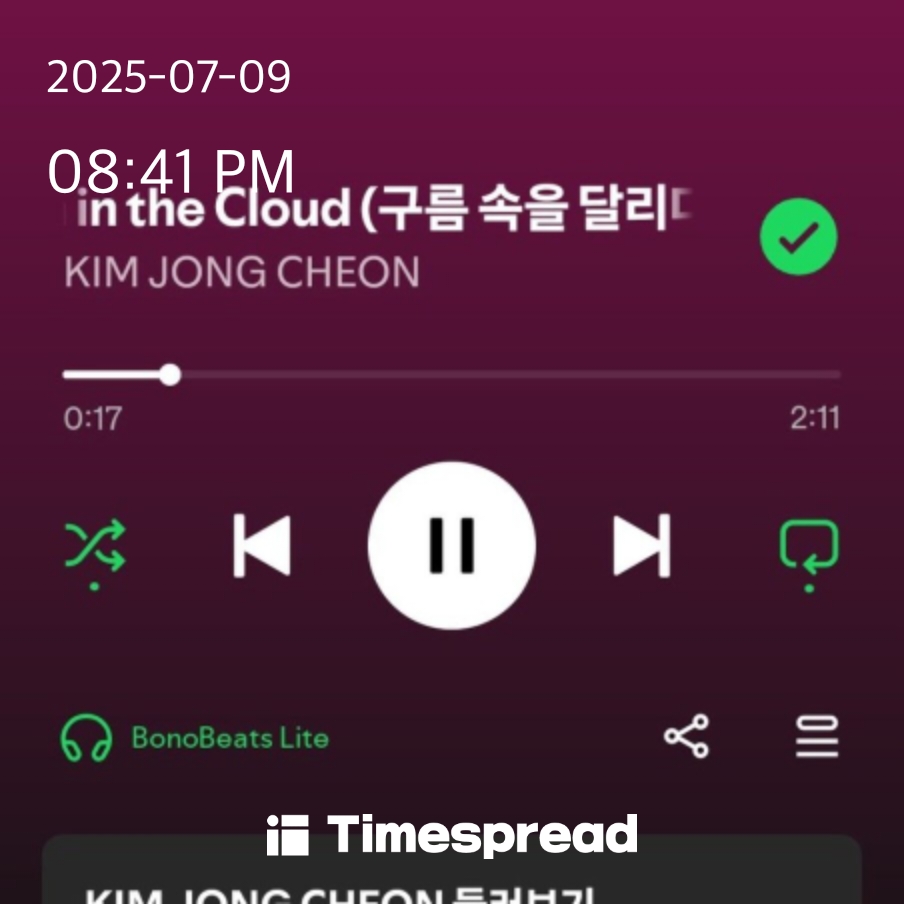This screenshot has height=904, width=904.
Task: Skip to the next track
Action: [x=641, y=546]
